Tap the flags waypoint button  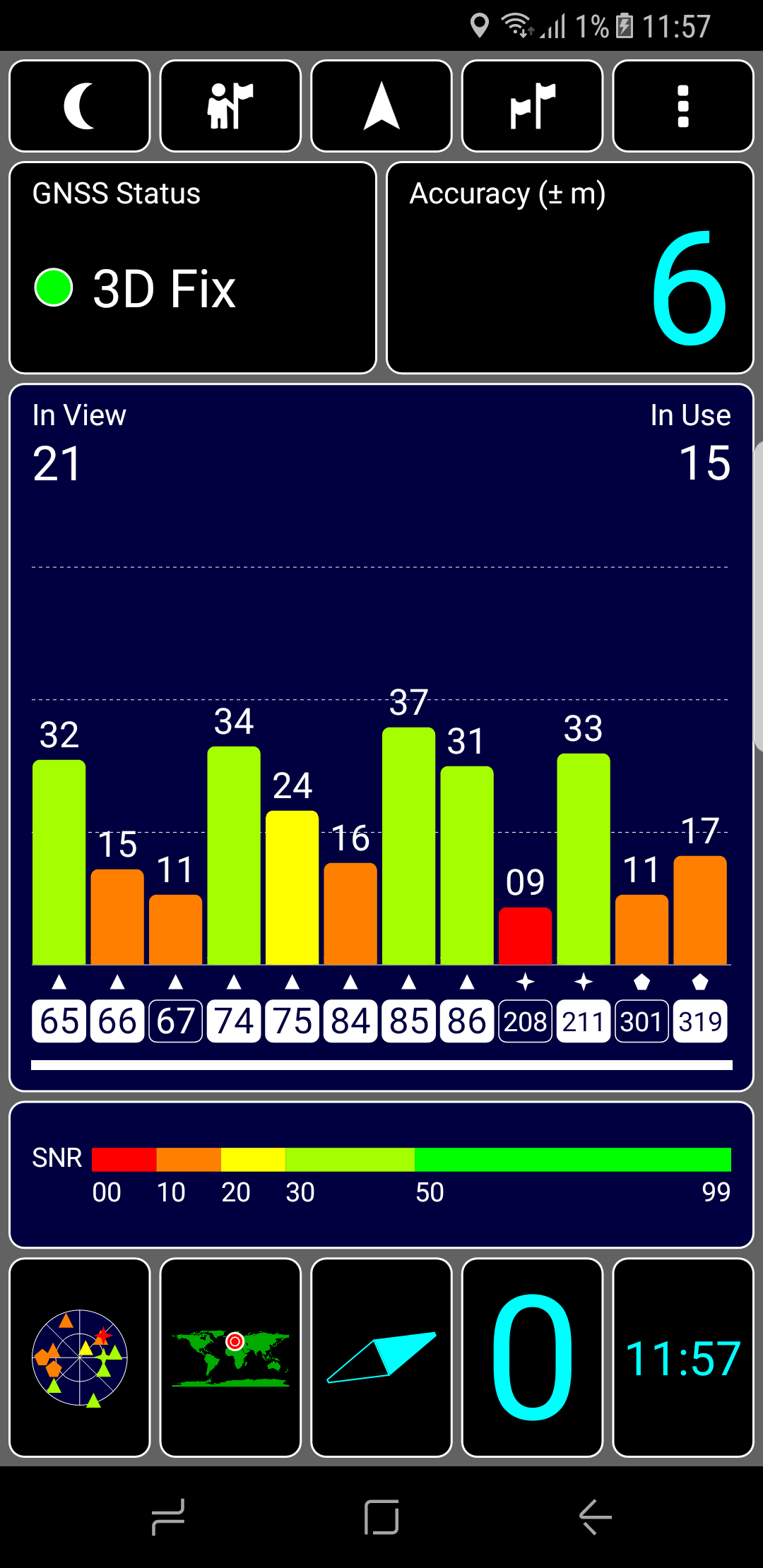point(532,106)
